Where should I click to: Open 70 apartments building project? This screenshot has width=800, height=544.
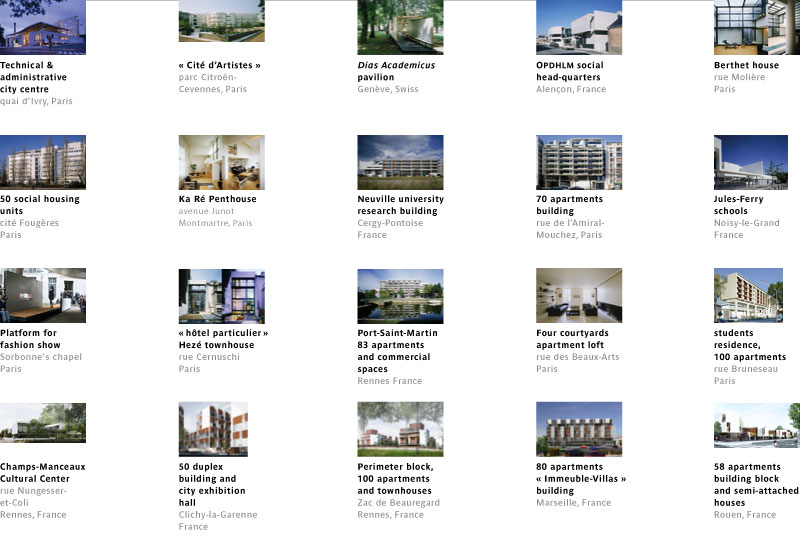578,162
